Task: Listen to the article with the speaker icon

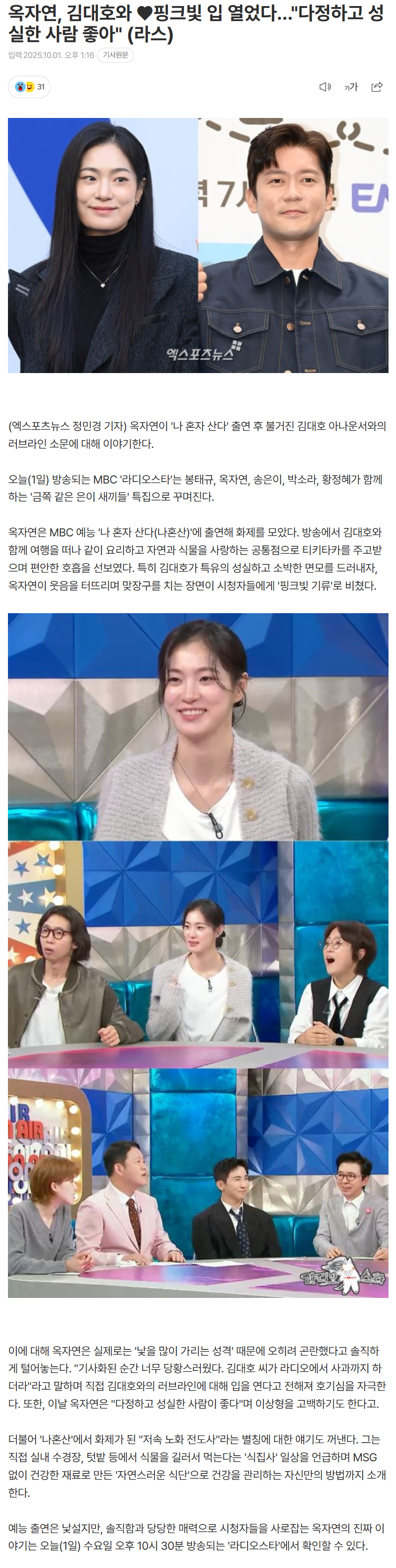Action: click(x=325, y=87)
